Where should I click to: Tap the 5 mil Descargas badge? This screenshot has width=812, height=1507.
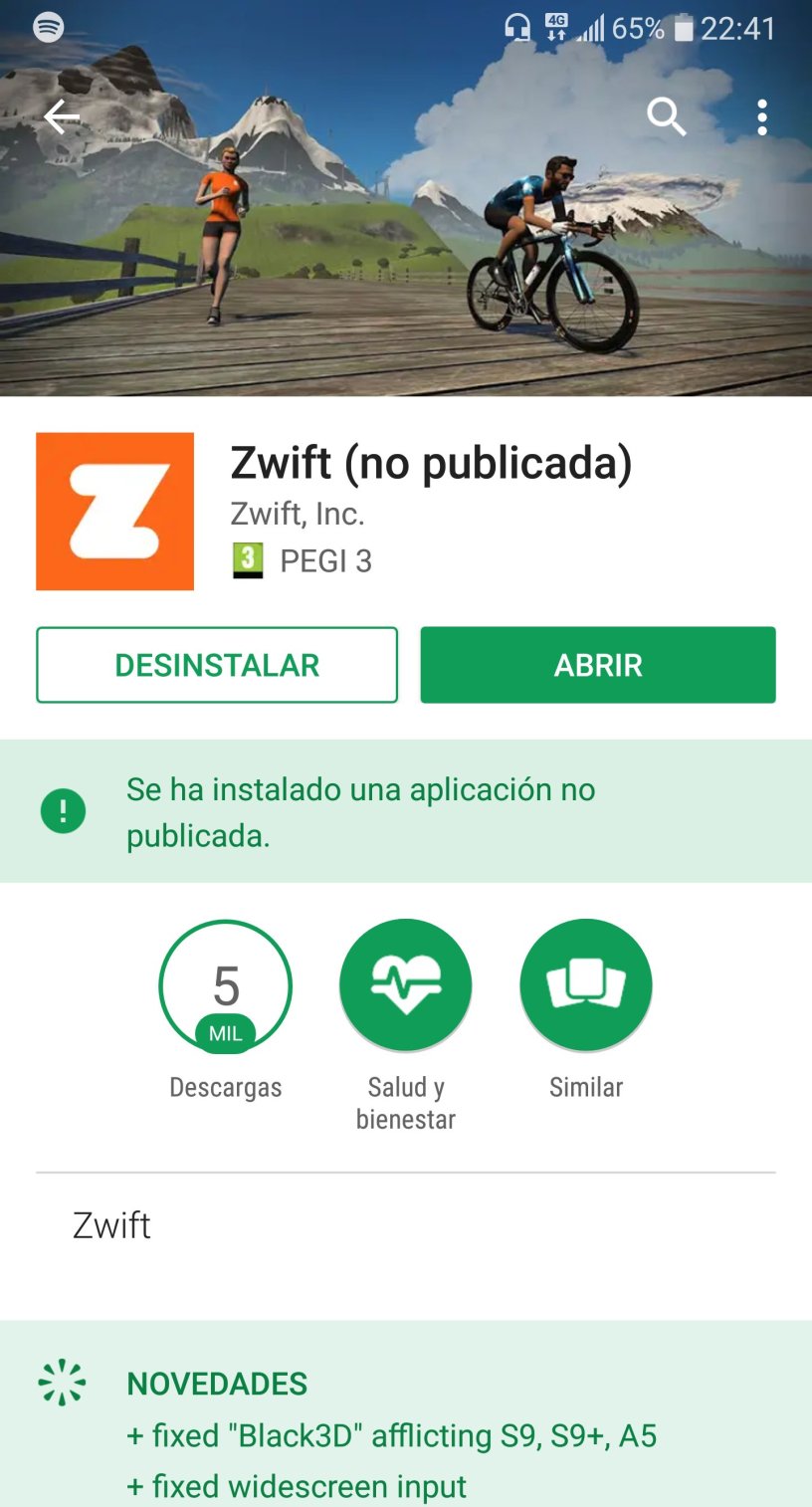point(226,987)
